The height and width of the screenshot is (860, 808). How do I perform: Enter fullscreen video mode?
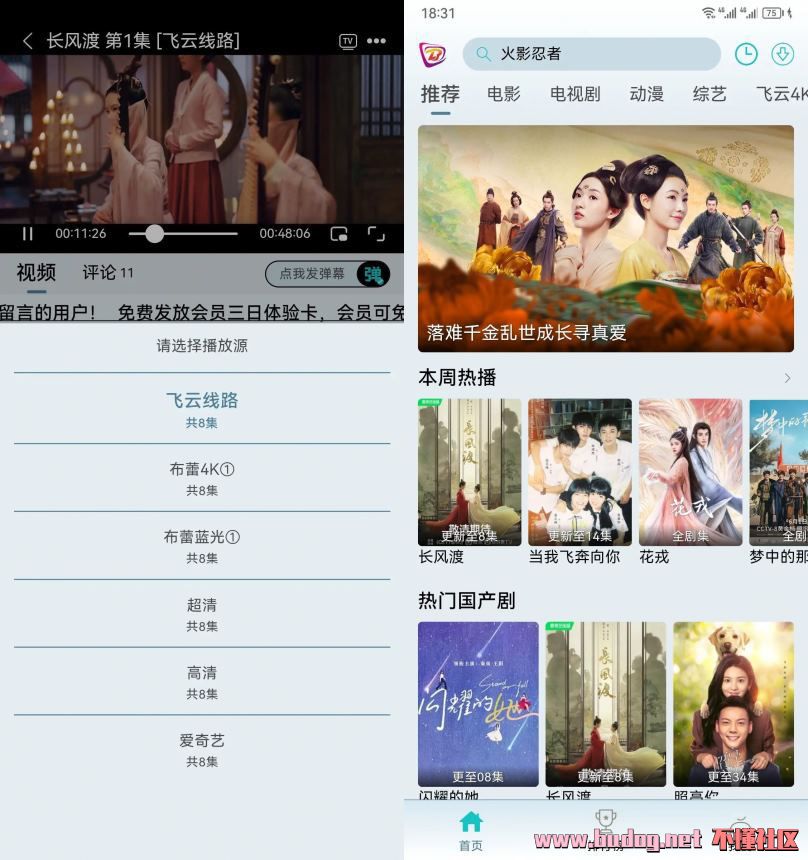click(x=376, y=234)
